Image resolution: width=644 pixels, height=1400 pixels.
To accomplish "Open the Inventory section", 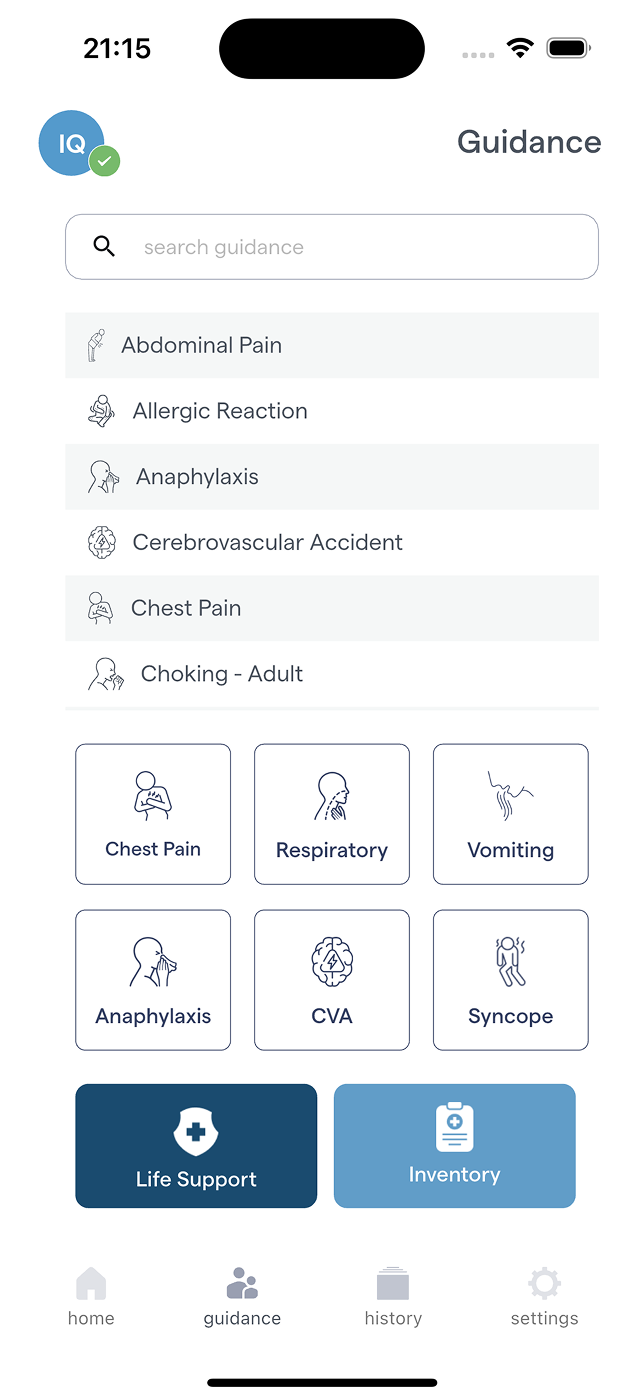I will (454, 1146).
